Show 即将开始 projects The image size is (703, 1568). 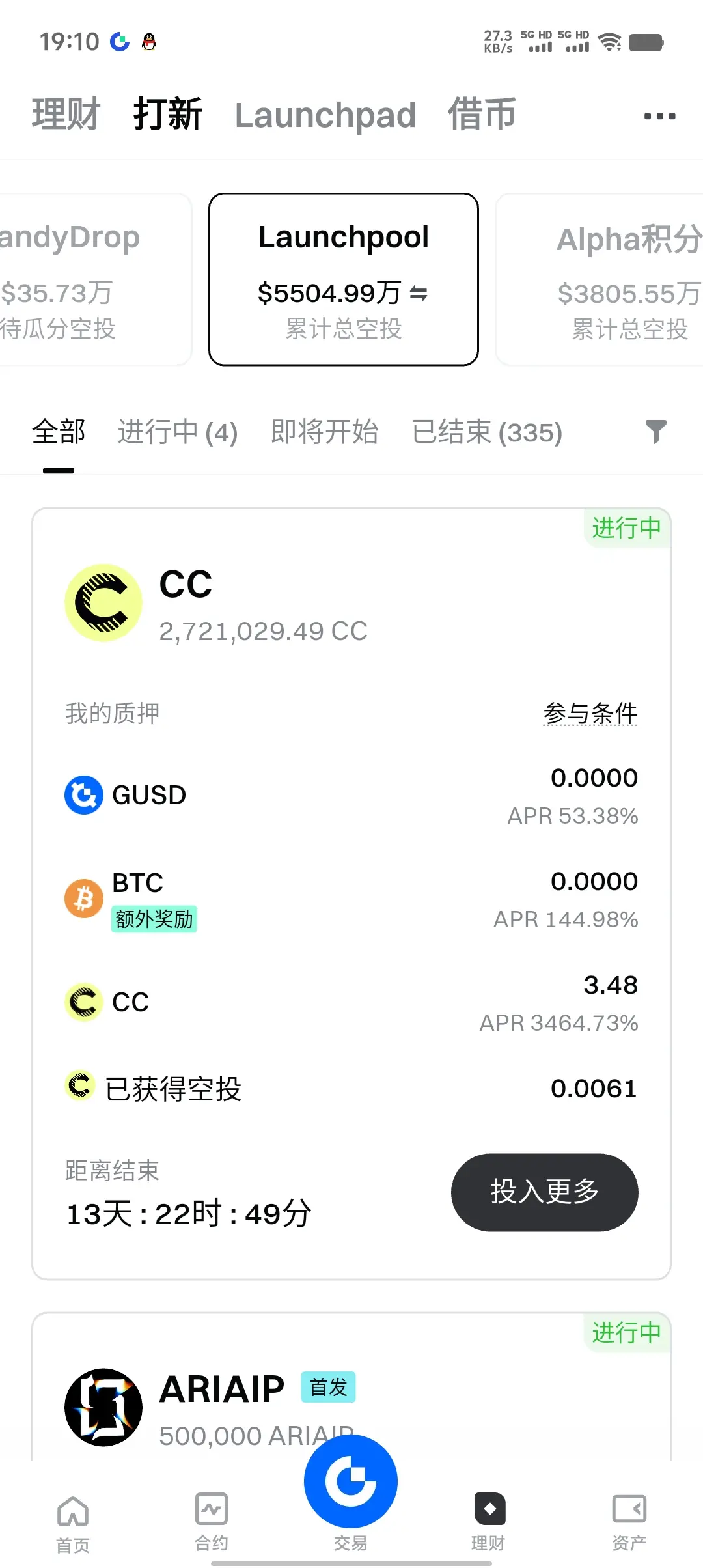pos(324,432)
